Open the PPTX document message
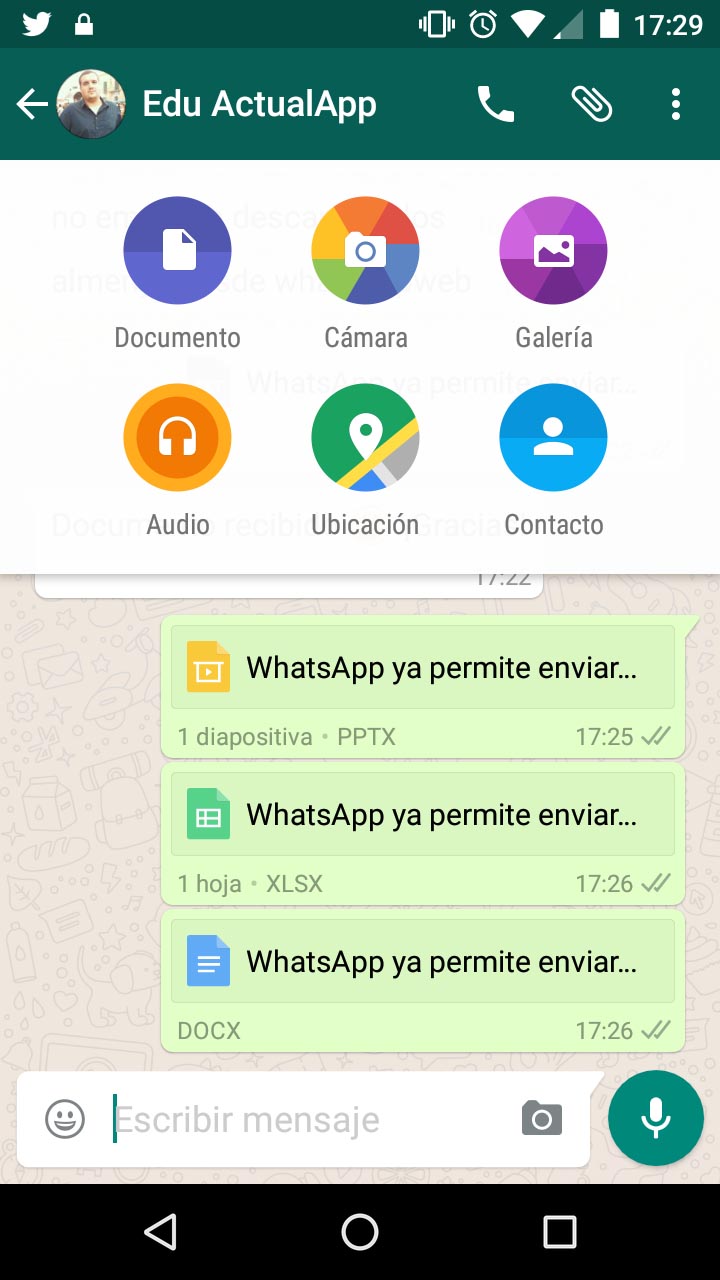The width and height of the screenshot is (720, 1280). tap(422, 667)
